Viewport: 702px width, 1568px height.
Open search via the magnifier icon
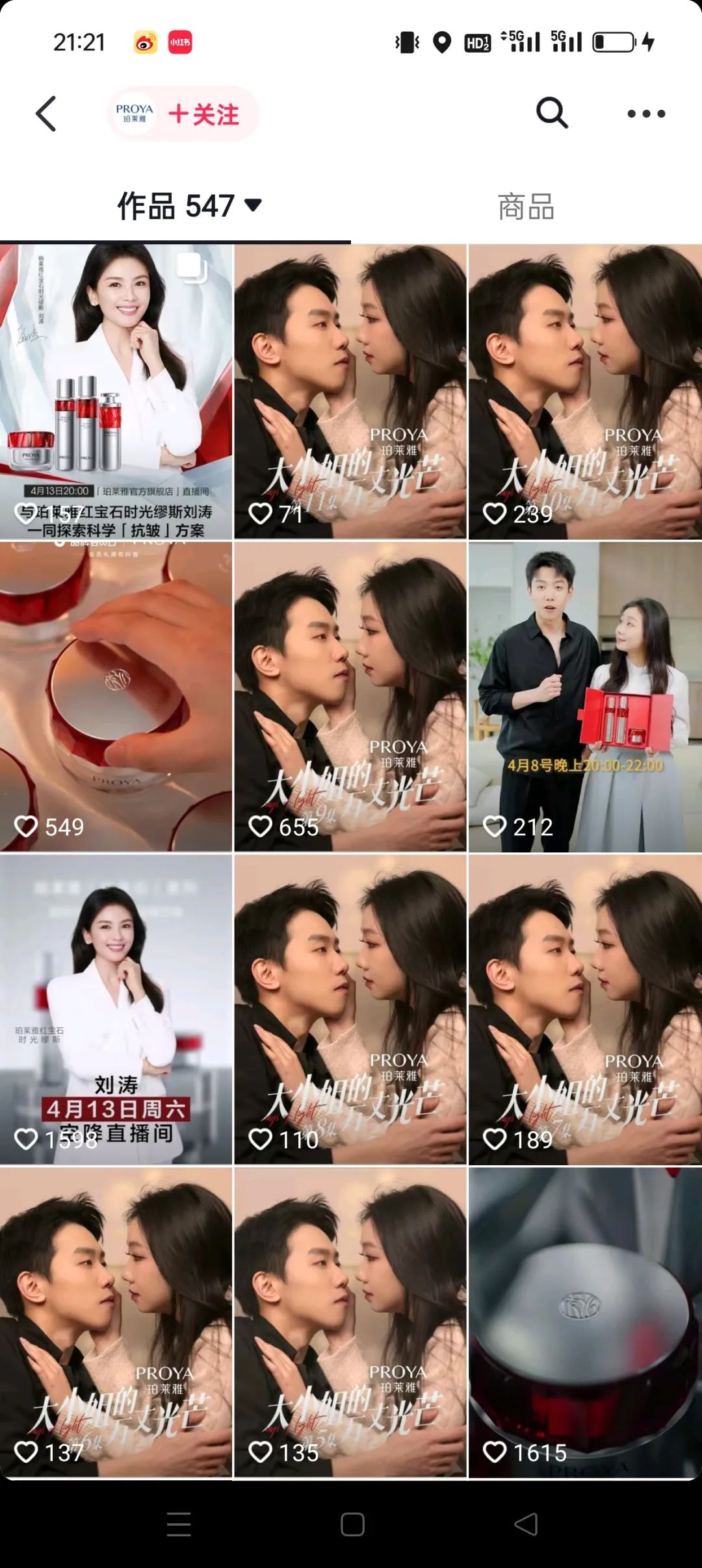[x=552, y=114]
